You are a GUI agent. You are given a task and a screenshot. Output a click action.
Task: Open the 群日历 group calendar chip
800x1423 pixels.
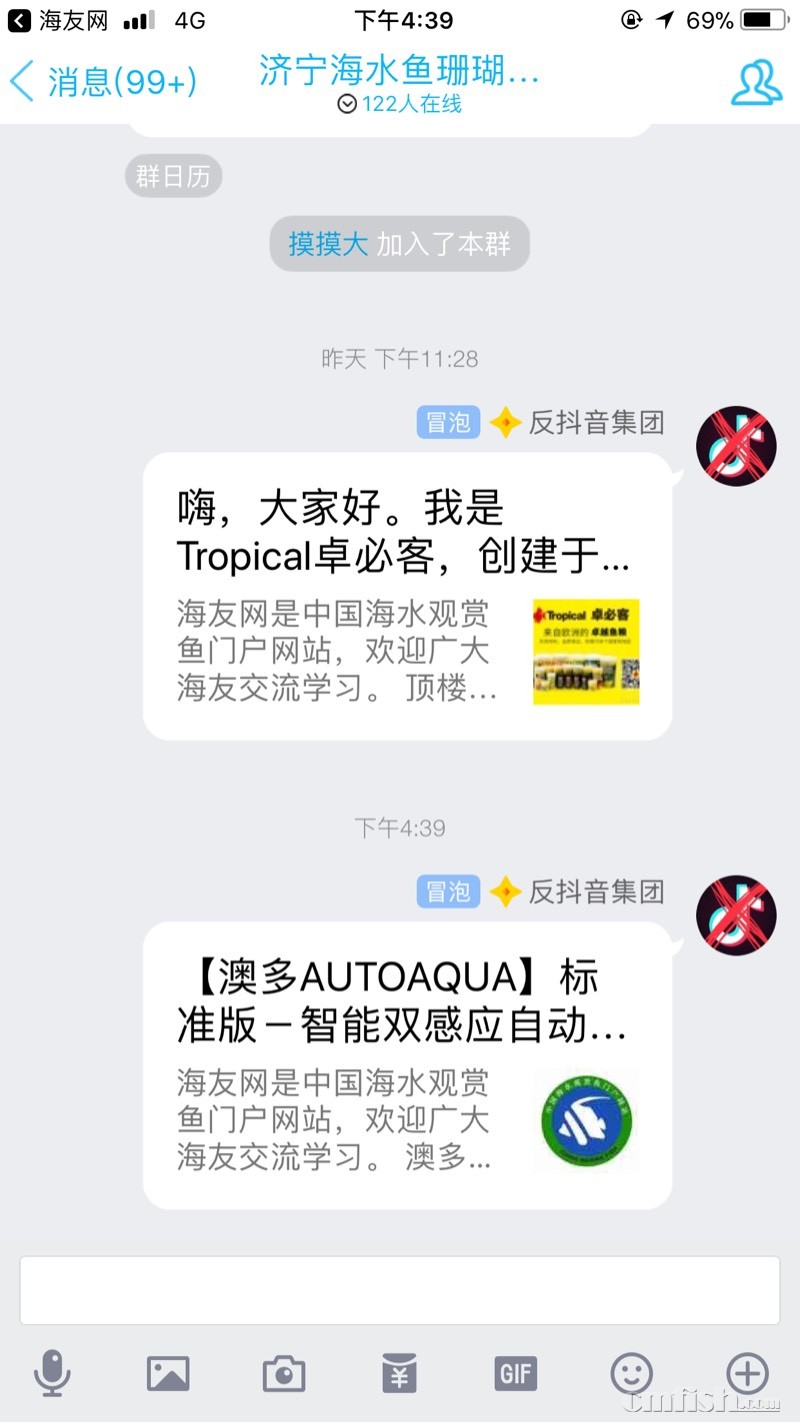coord(173,177)
